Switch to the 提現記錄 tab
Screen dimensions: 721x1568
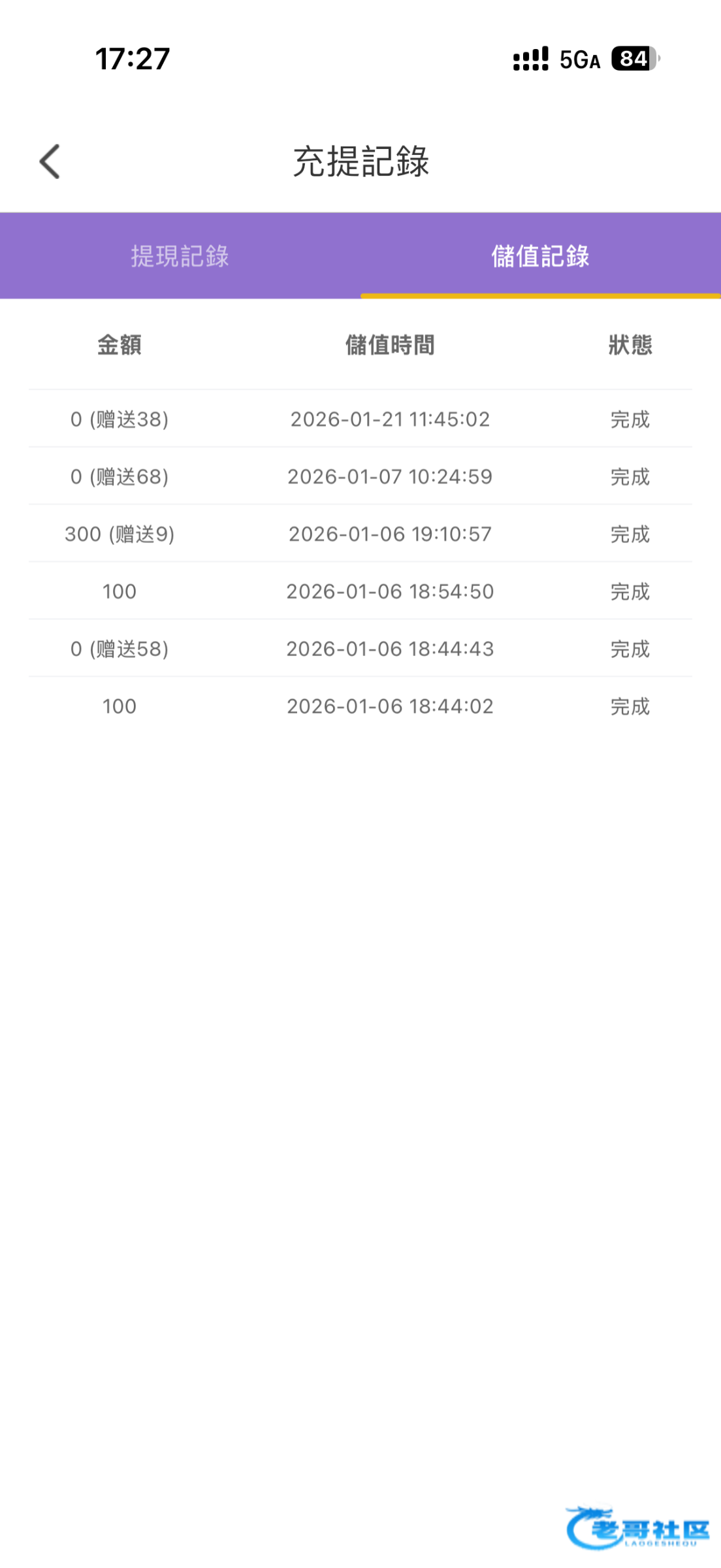(x=180, y=256)
